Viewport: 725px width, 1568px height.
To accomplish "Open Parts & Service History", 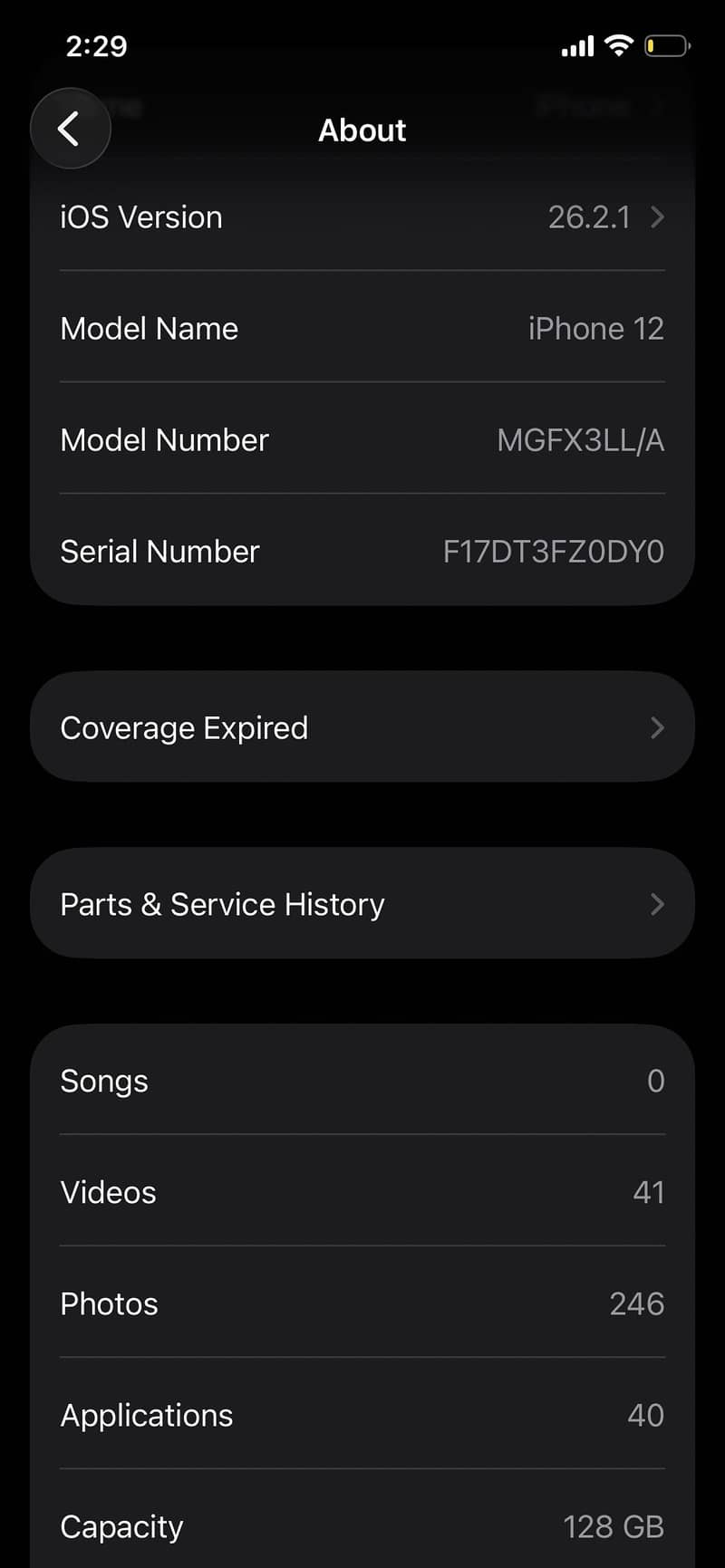I will click(362, 904).
